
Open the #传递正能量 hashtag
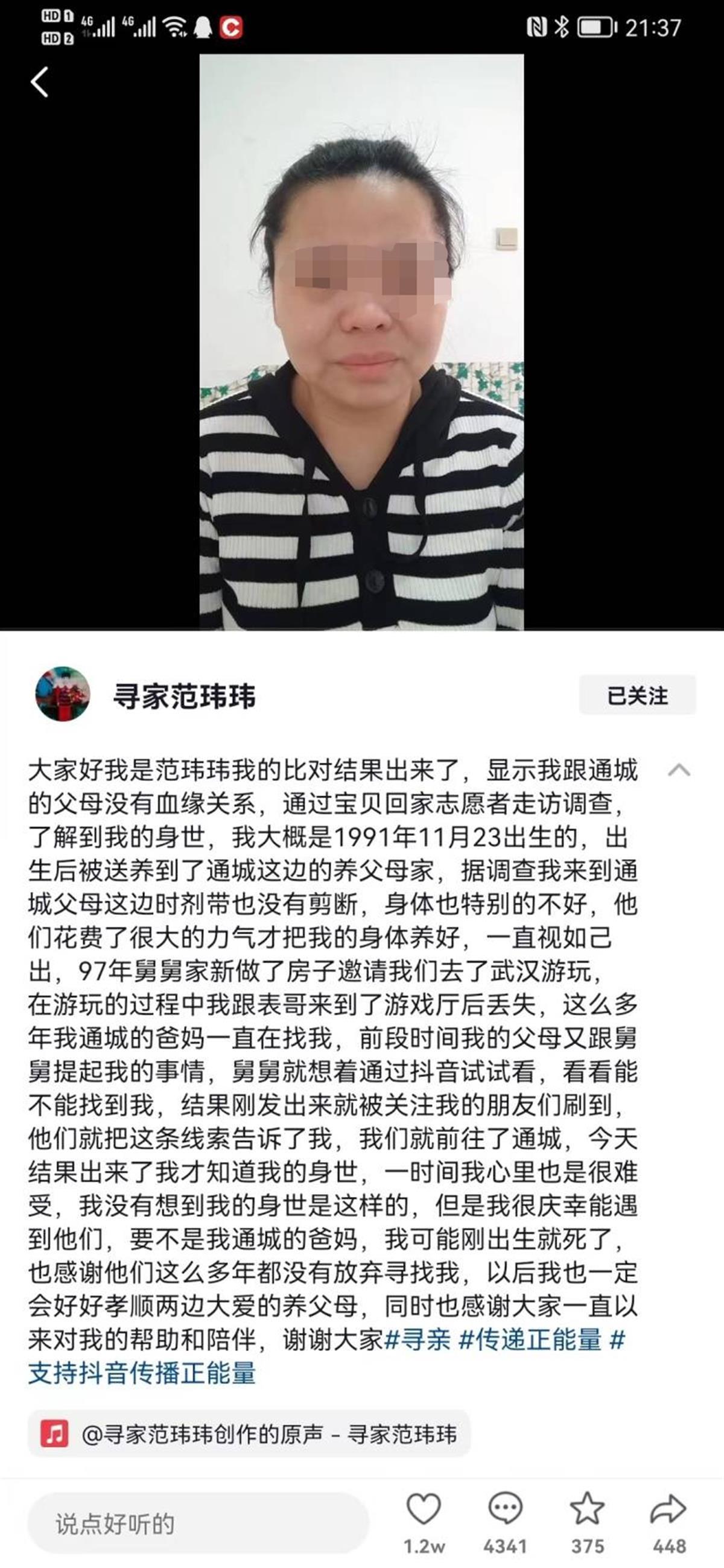pyautogui.click(x=530, y=1340)
